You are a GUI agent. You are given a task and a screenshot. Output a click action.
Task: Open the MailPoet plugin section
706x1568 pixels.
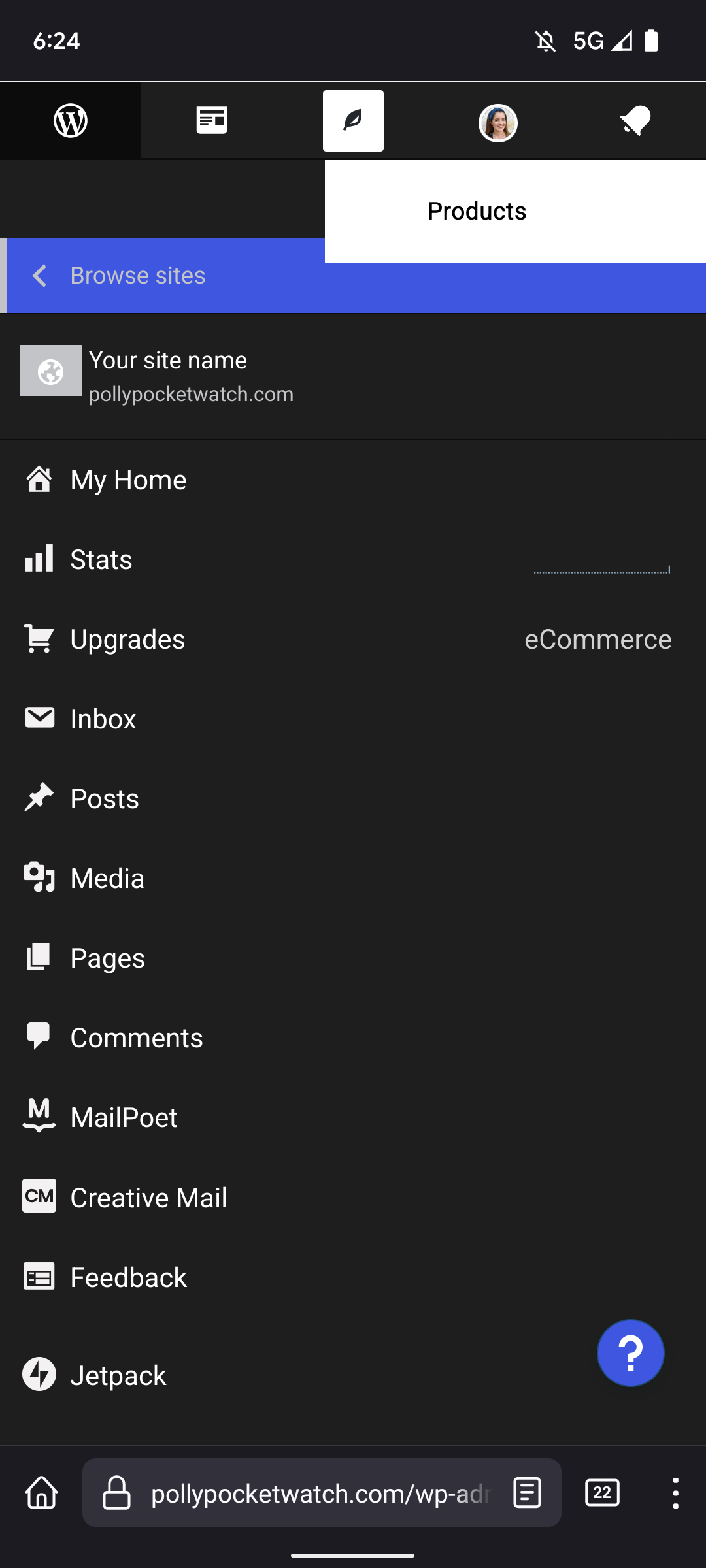[123, 1117]
